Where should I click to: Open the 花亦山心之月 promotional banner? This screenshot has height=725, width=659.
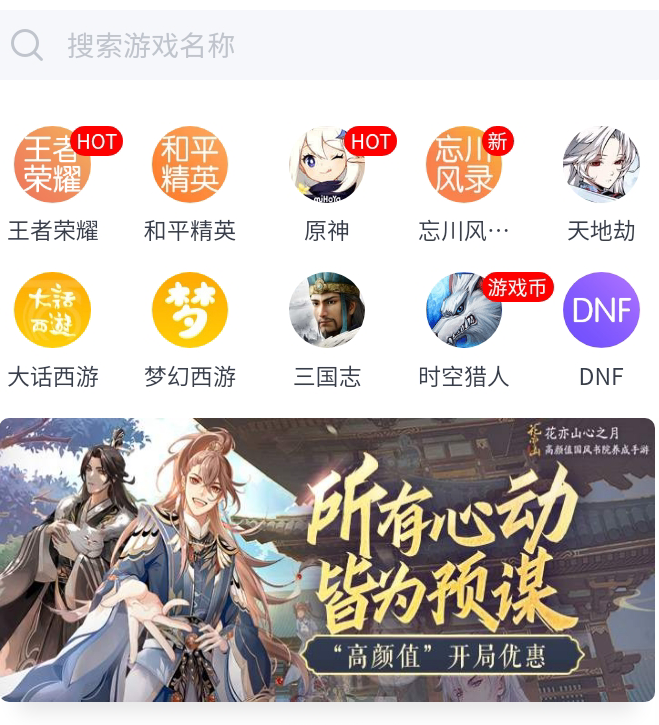click(328, 560)
